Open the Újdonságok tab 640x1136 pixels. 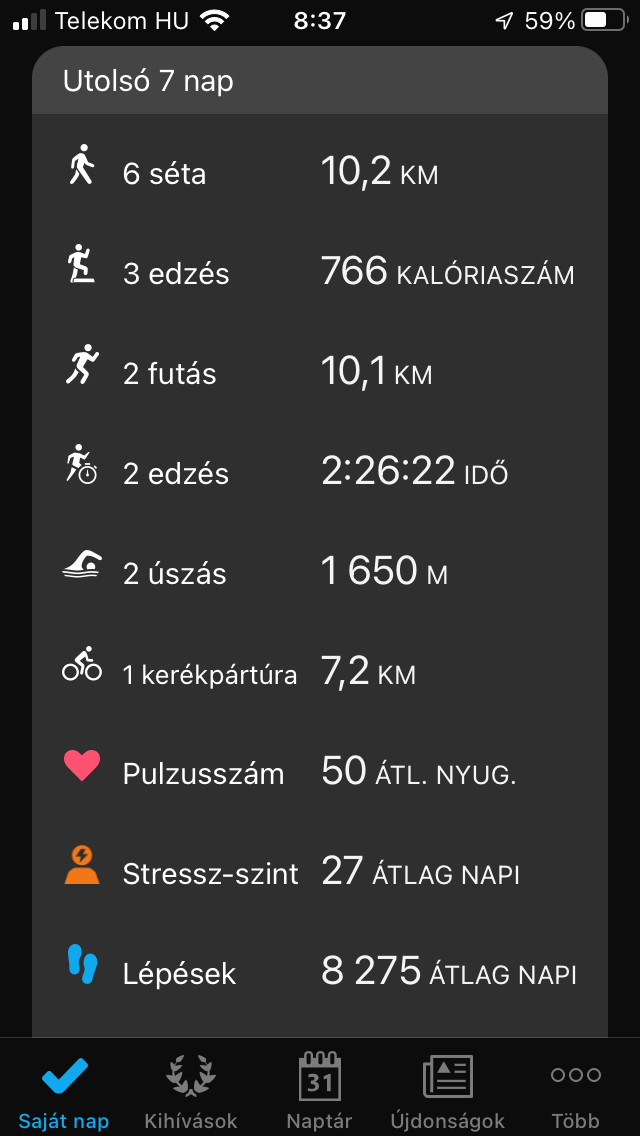447,1090
